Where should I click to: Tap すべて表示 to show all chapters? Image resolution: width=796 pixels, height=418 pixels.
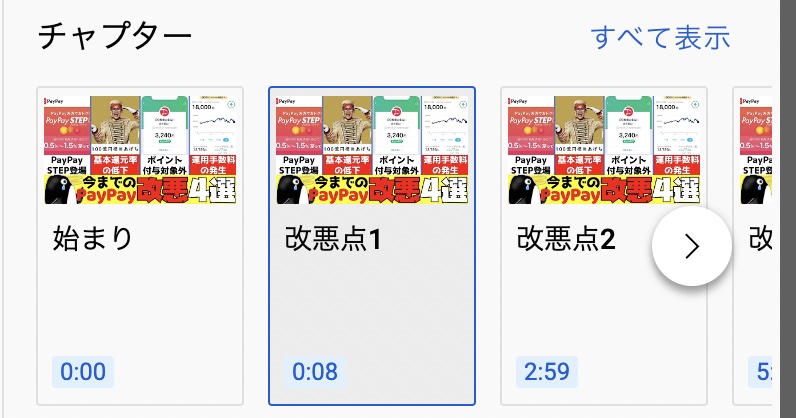660,38
